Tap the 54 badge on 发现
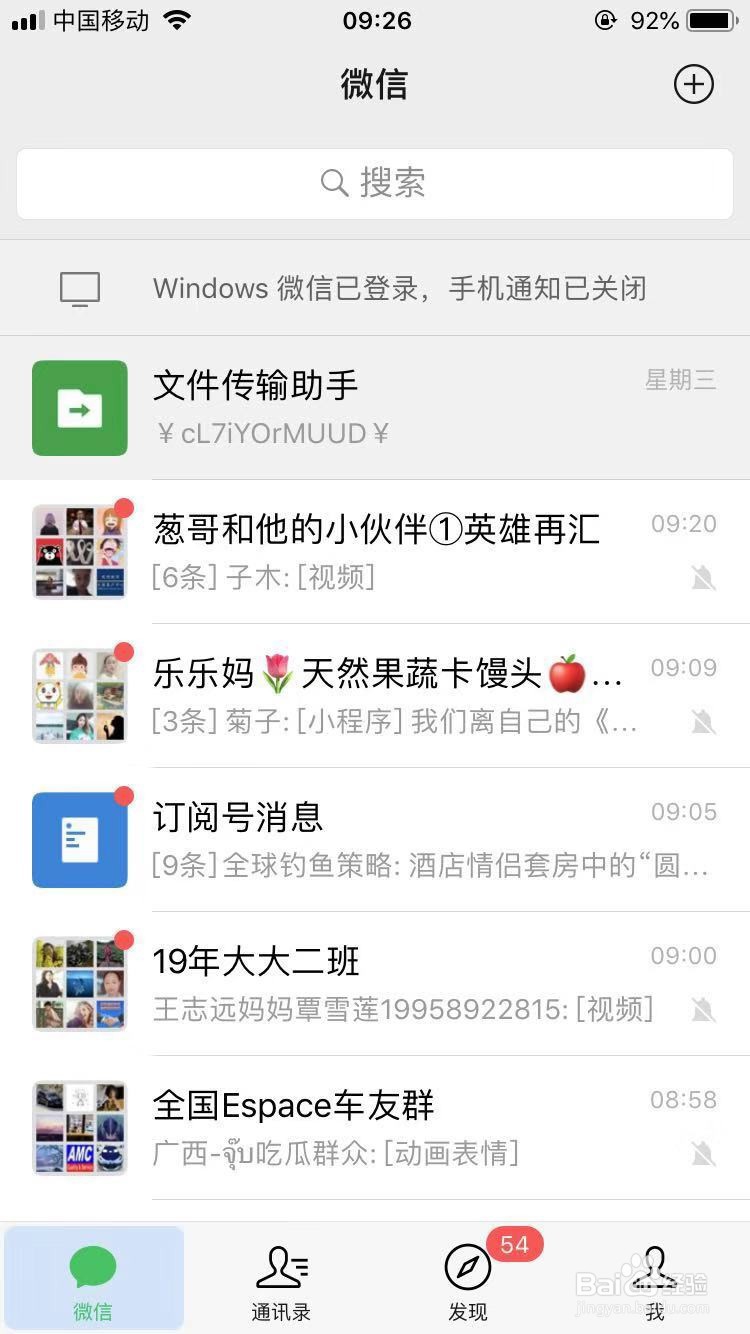 click(x=514, y=1245)
